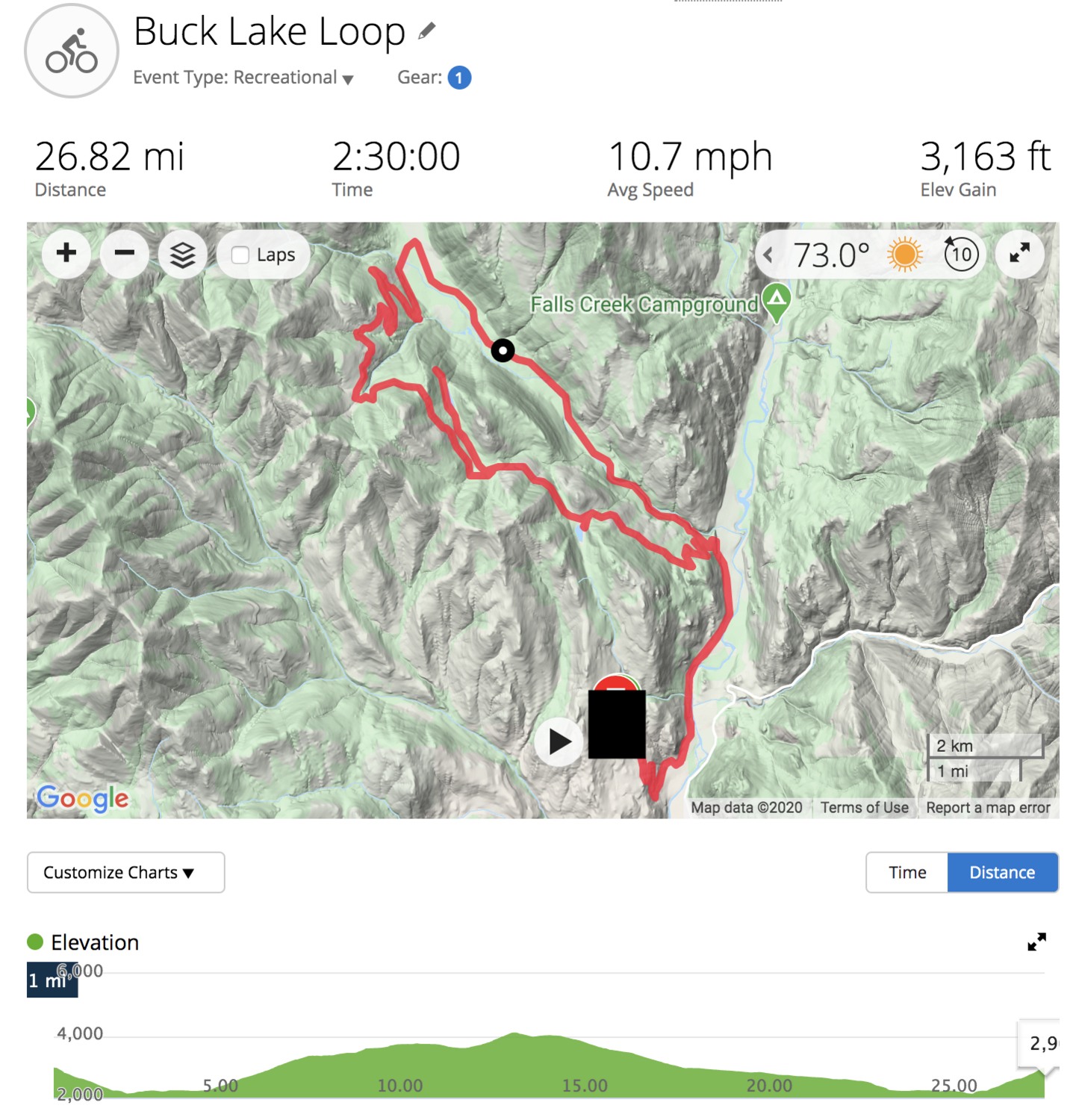This screenshot has width=1070, height=1120.
Task: Collapse the weather panel arrow
Action: [x=768, y=255]
